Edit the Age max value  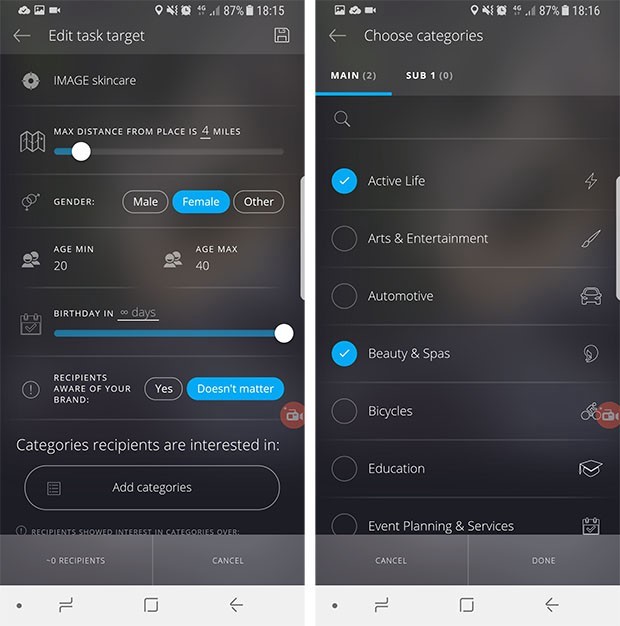tap(203, 266)
